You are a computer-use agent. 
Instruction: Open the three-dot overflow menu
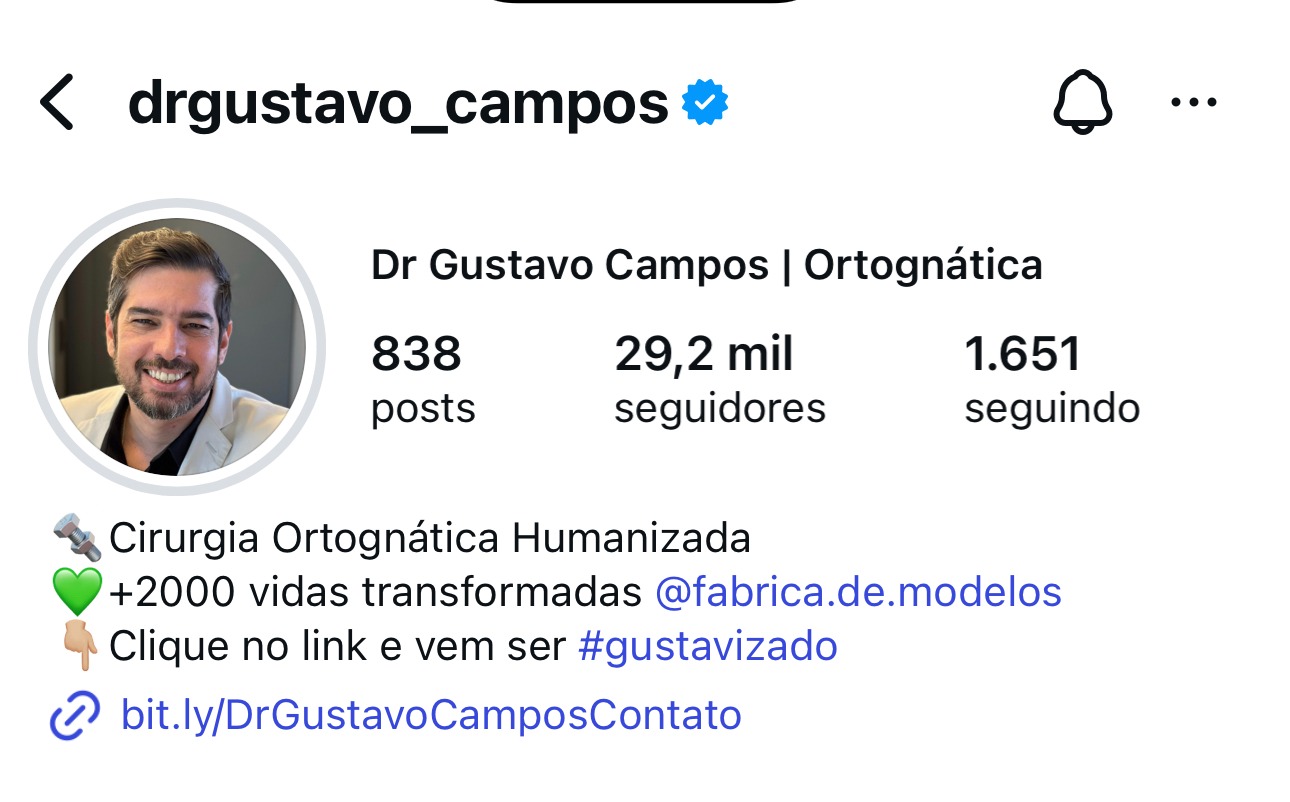[x=1193, y=102]
